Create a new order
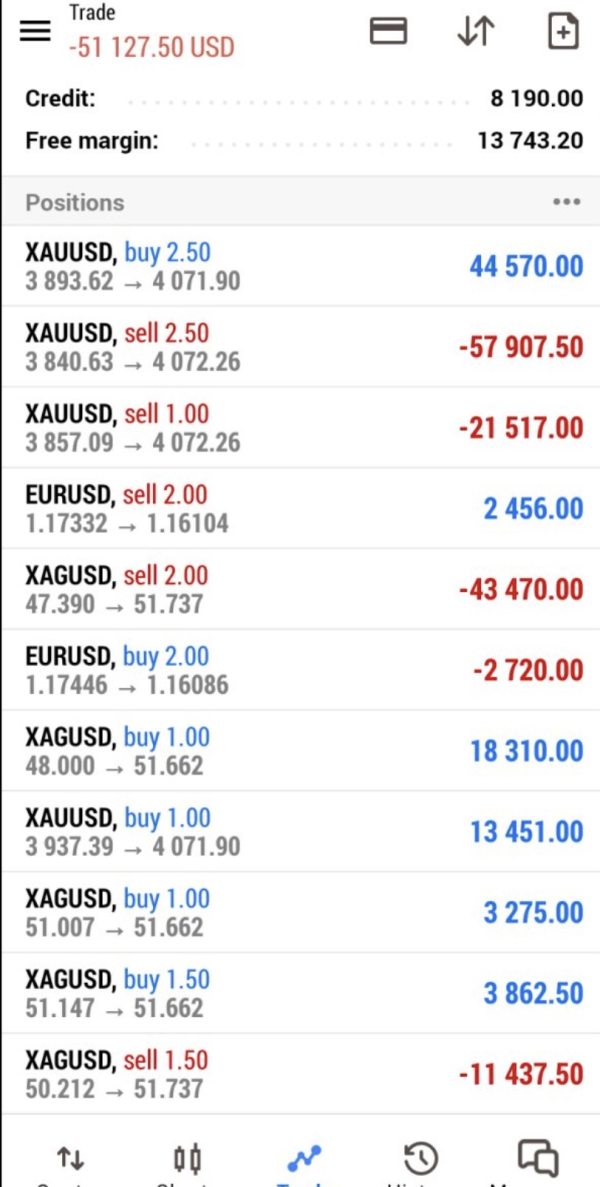 [x=564, y=31]
